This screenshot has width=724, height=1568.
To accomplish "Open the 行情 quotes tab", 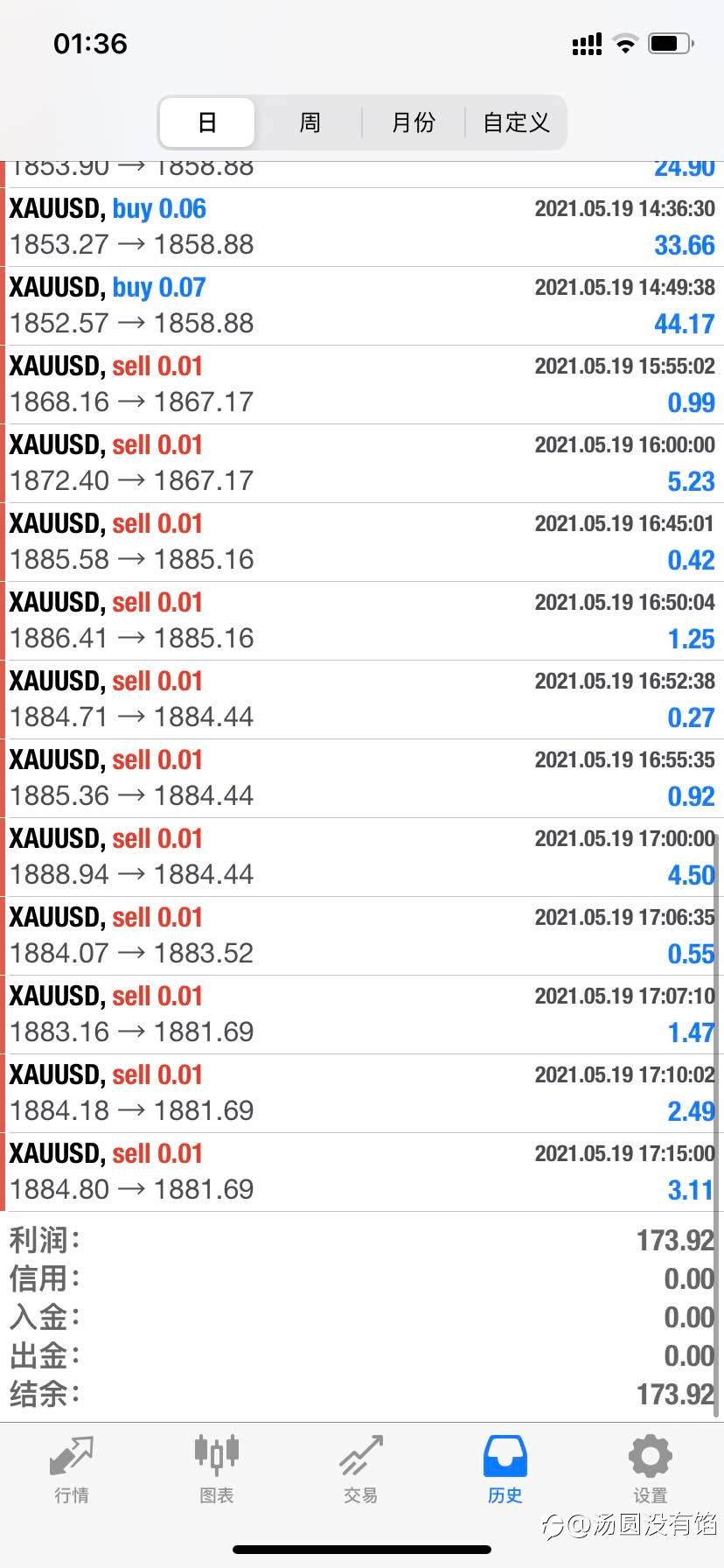I will click(x=72, y=1470).
